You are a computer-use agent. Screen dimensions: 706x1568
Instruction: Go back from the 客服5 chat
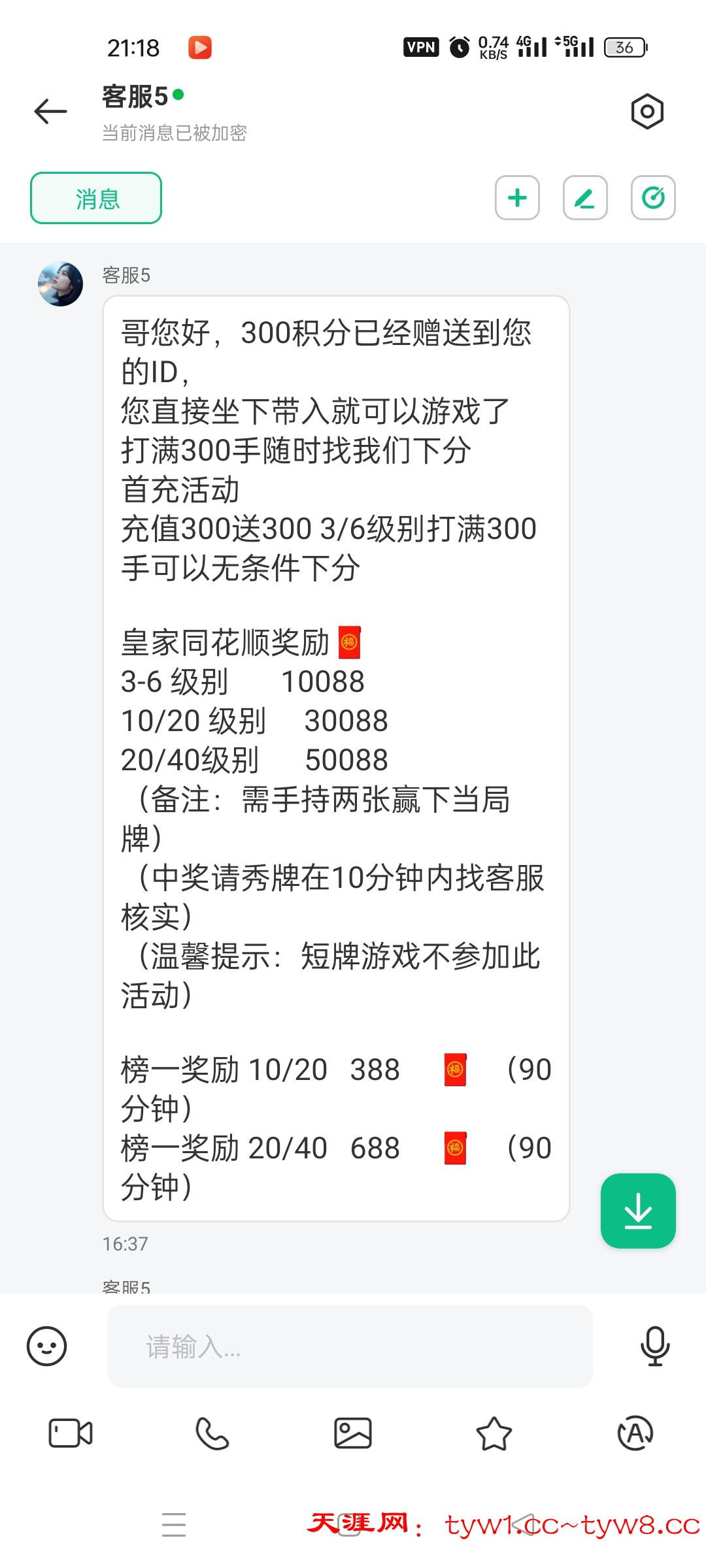click(51, 112)
